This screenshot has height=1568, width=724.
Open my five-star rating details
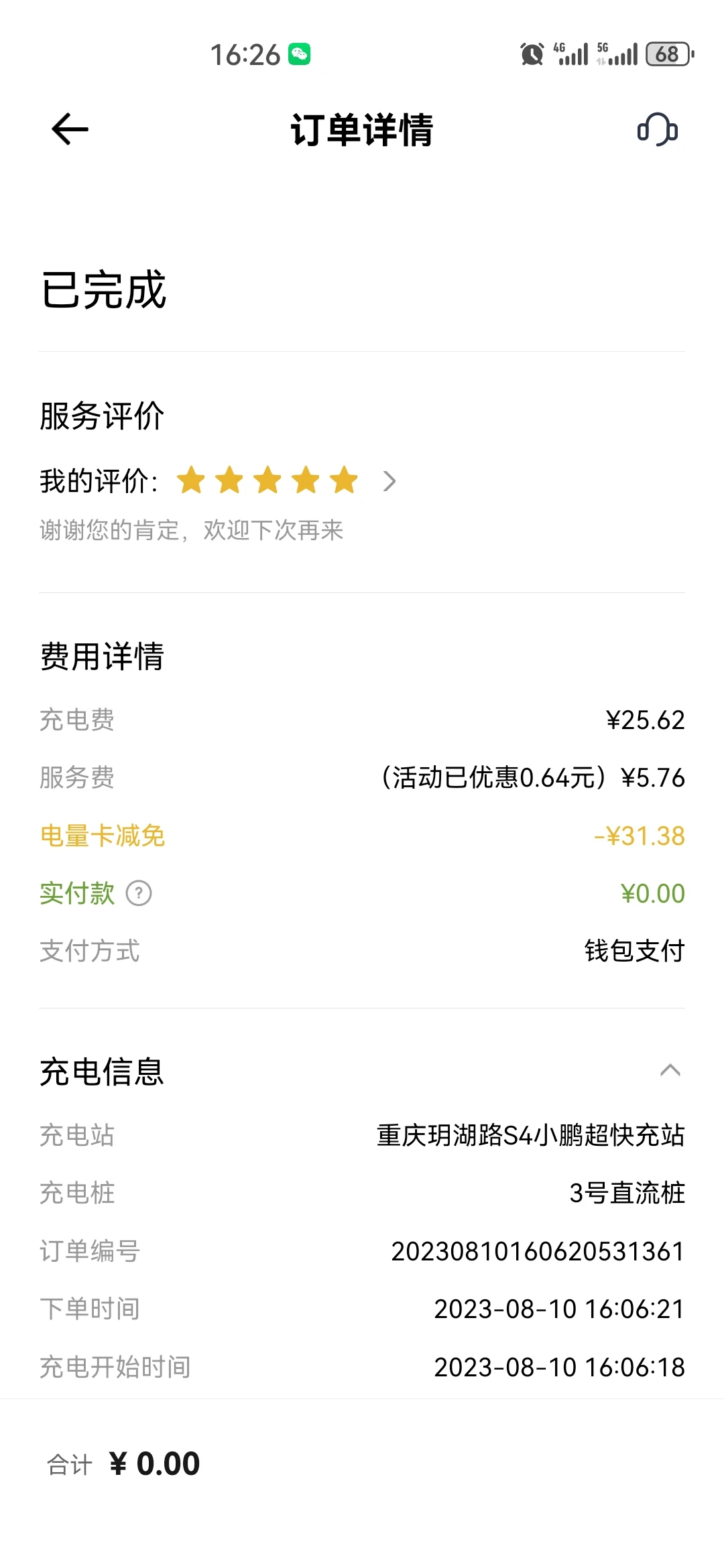click(389, 481)
